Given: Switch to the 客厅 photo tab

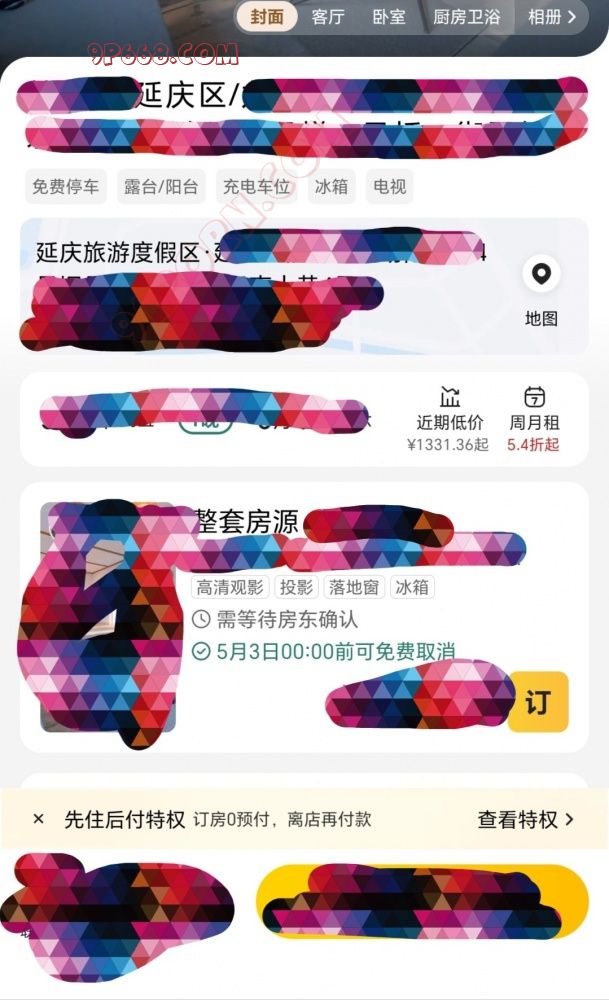Looking at the screenshot, I should pyautogui.click(x=328, y=17).
